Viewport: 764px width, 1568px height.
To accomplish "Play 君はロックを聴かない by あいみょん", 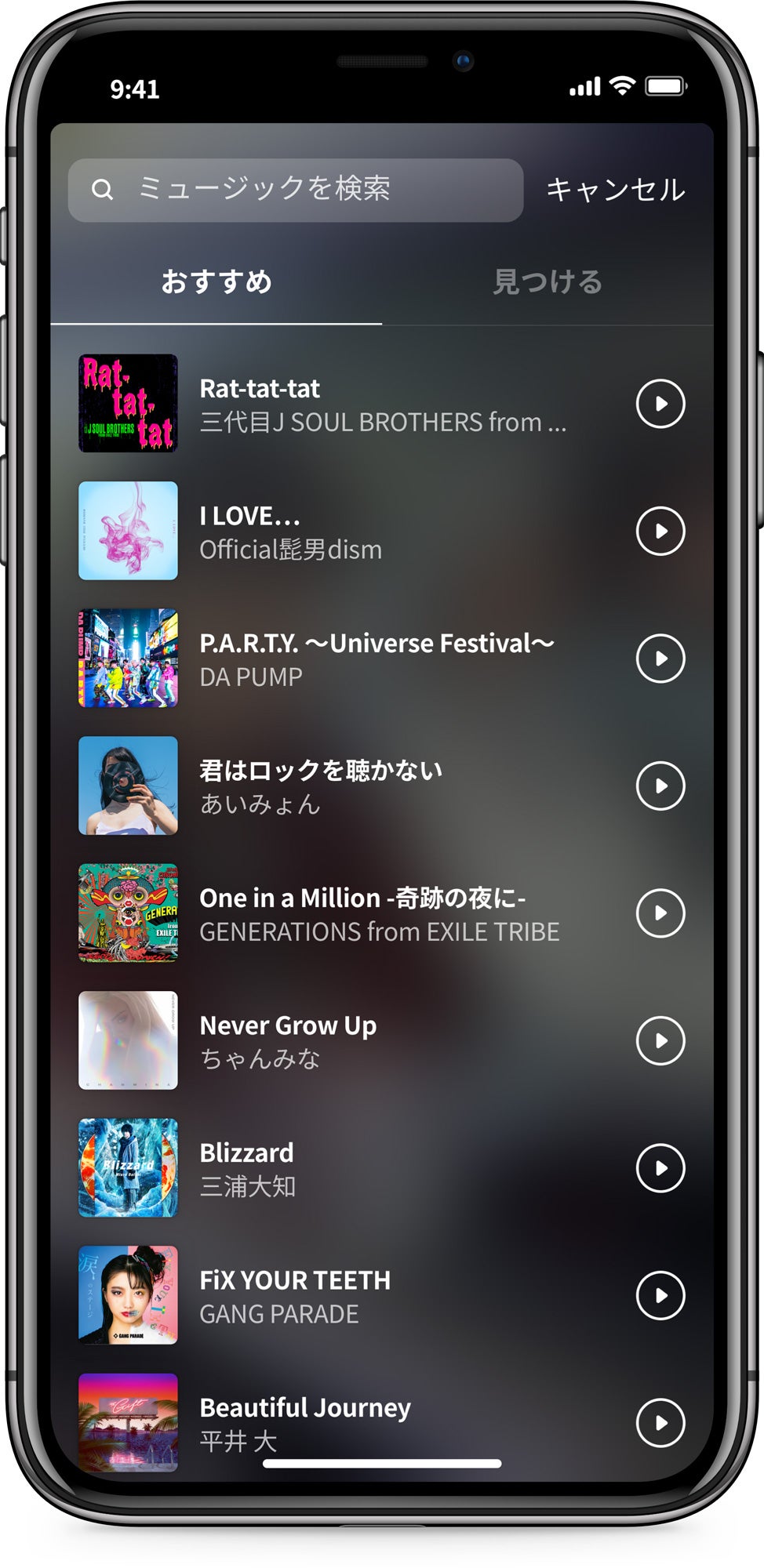I will (660, 786).
